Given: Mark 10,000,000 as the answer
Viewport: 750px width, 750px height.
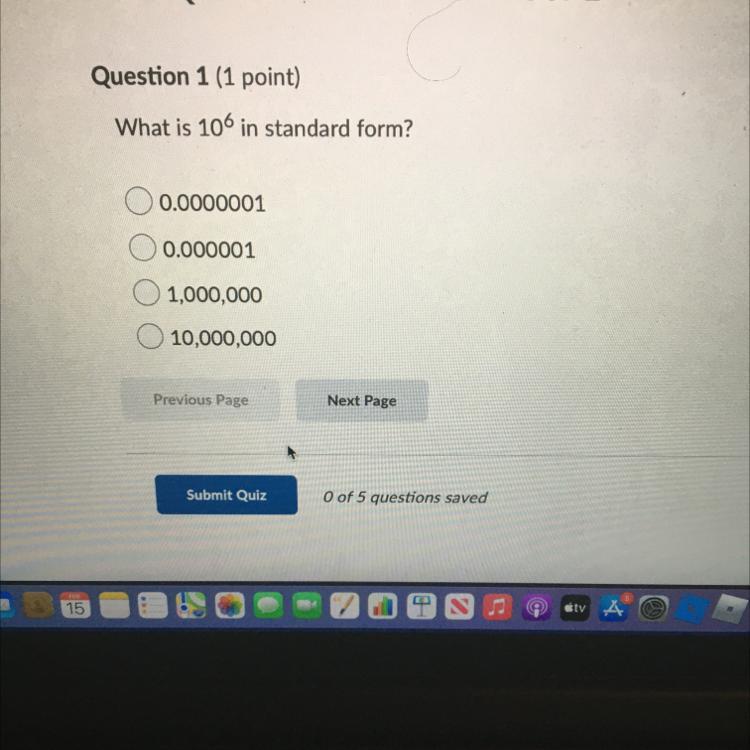Looking at the screenshot, I should pos(150,336).
